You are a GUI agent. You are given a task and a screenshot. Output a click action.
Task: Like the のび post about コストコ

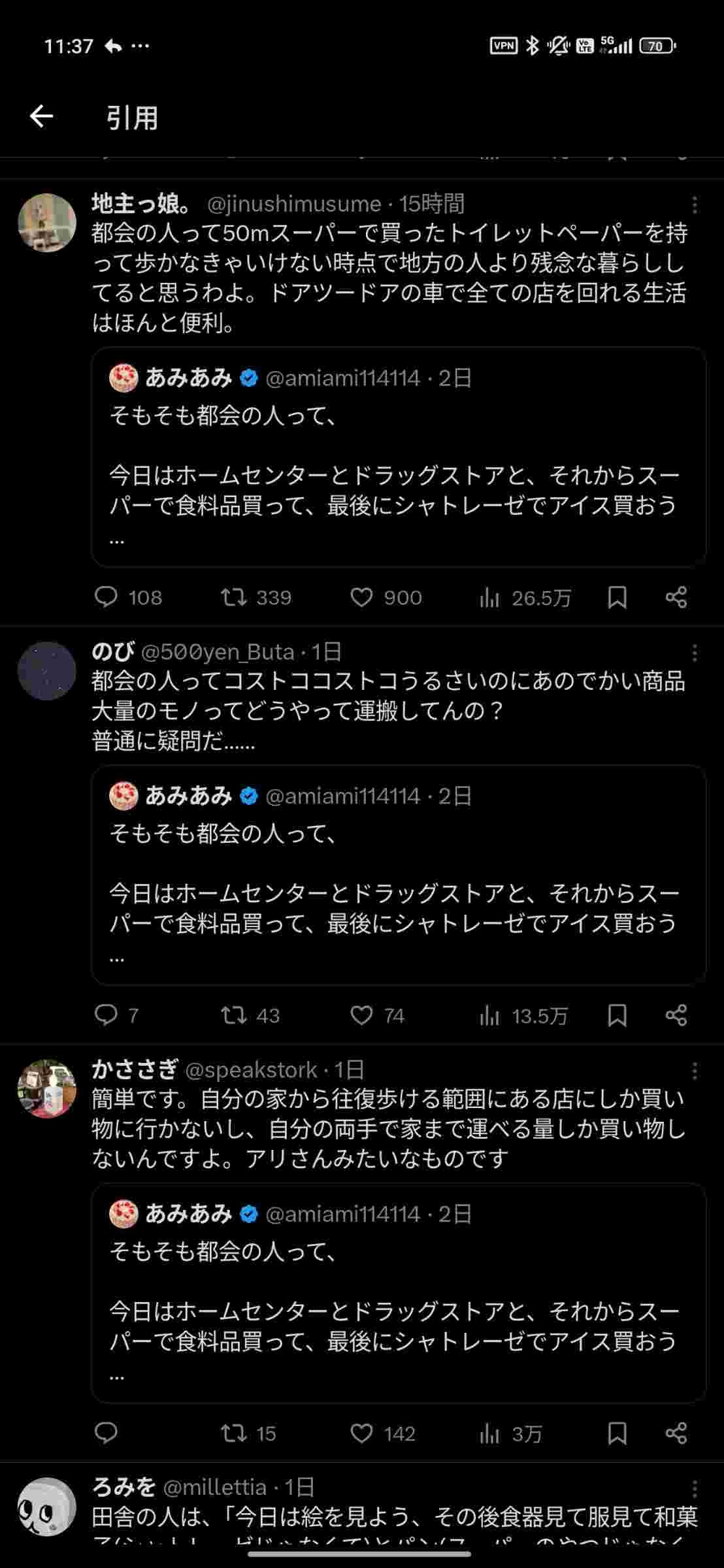pyautogui.click(x=361, y=1015)
